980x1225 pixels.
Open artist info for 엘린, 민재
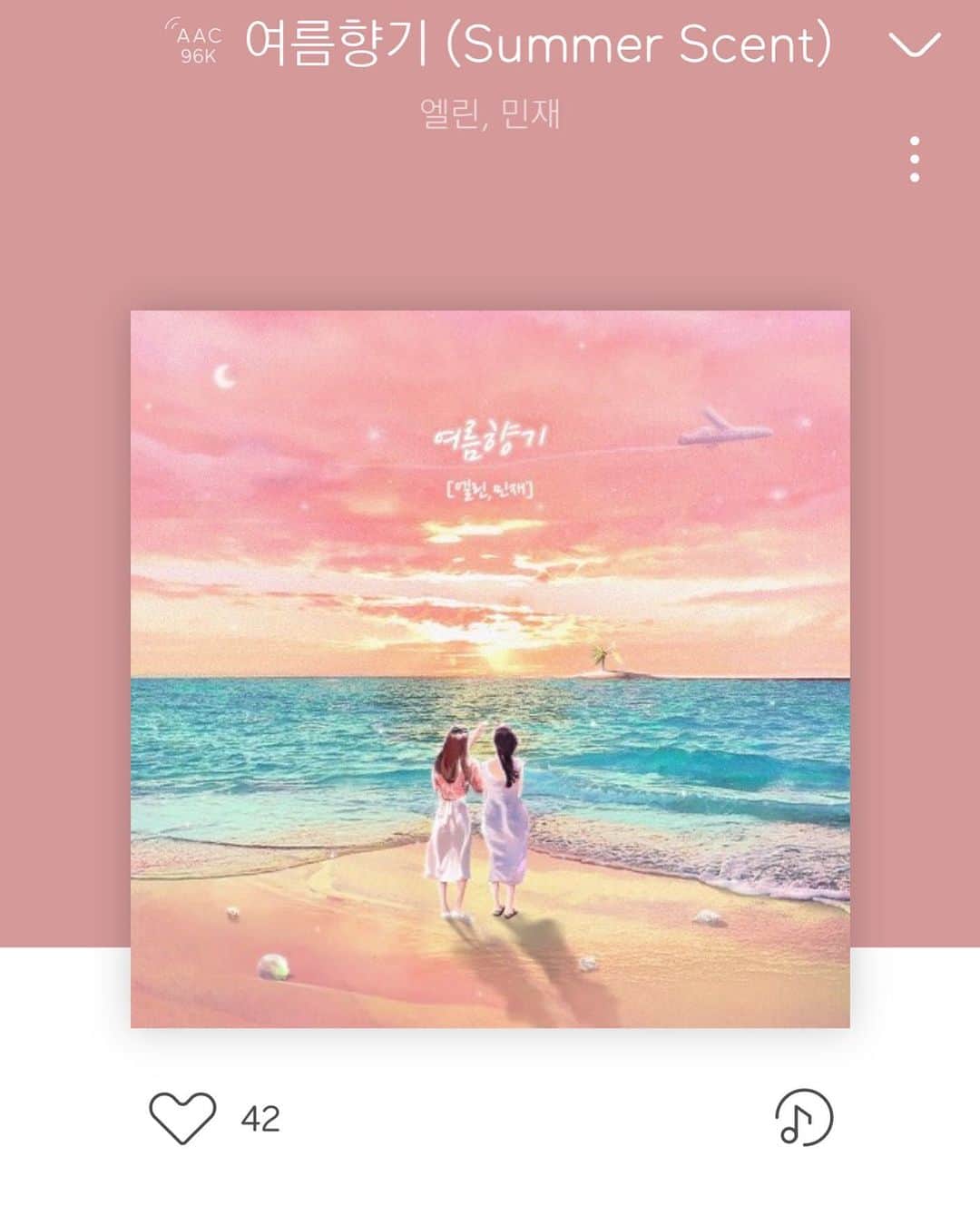point(490,113)
